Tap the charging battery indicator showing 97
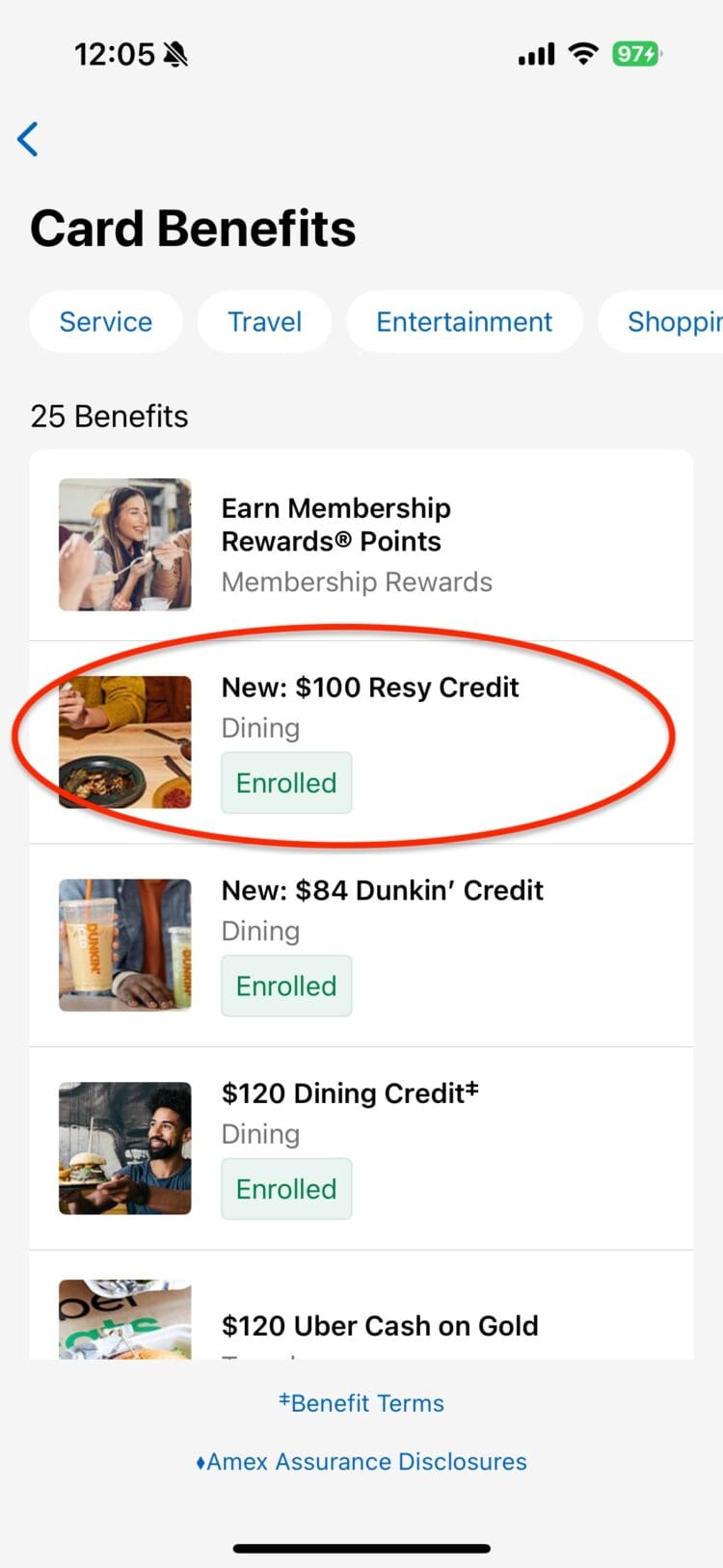The width and height of the screenshot is (723, 1568). pyautogui.click(x=638, y=54)
